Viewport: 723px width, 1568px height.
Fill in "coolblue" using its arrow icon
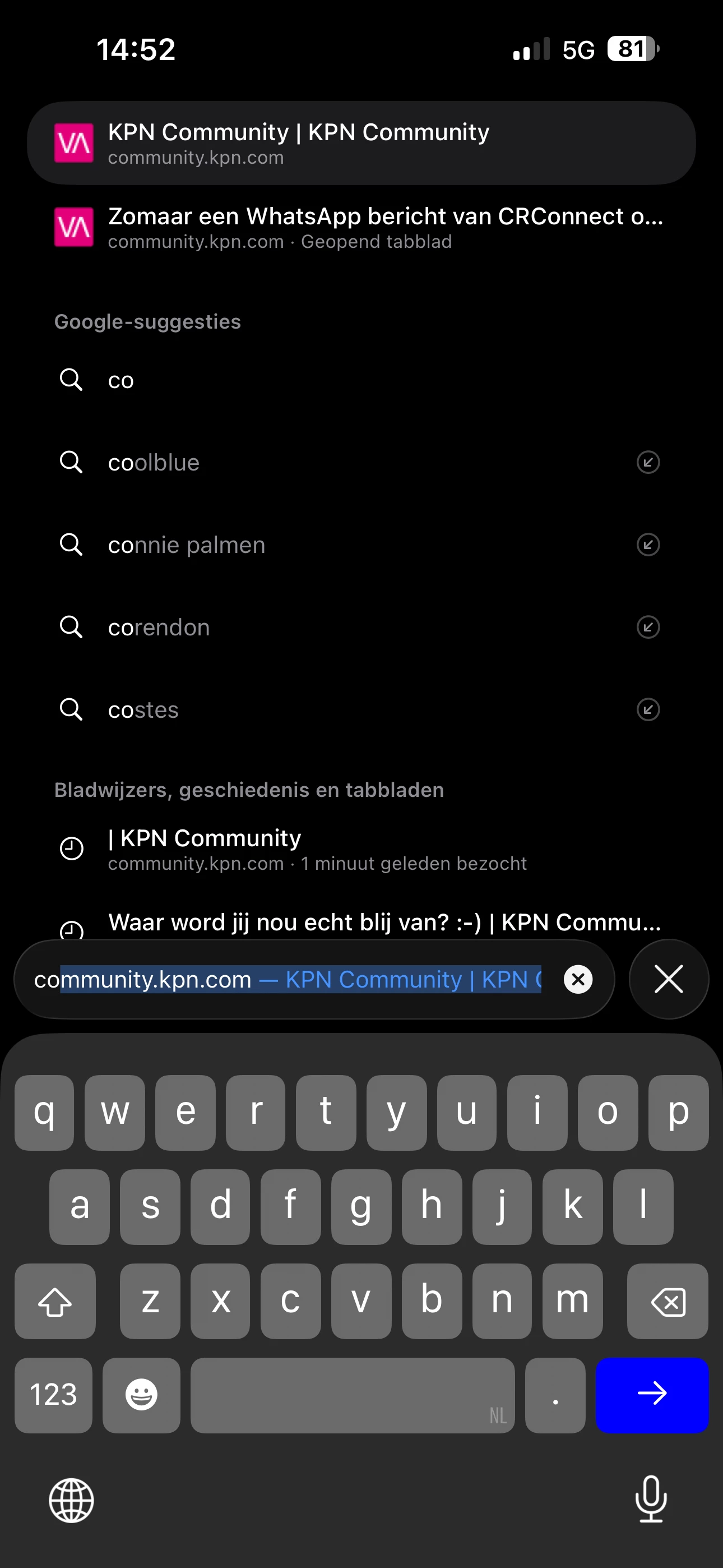(647, 463)
